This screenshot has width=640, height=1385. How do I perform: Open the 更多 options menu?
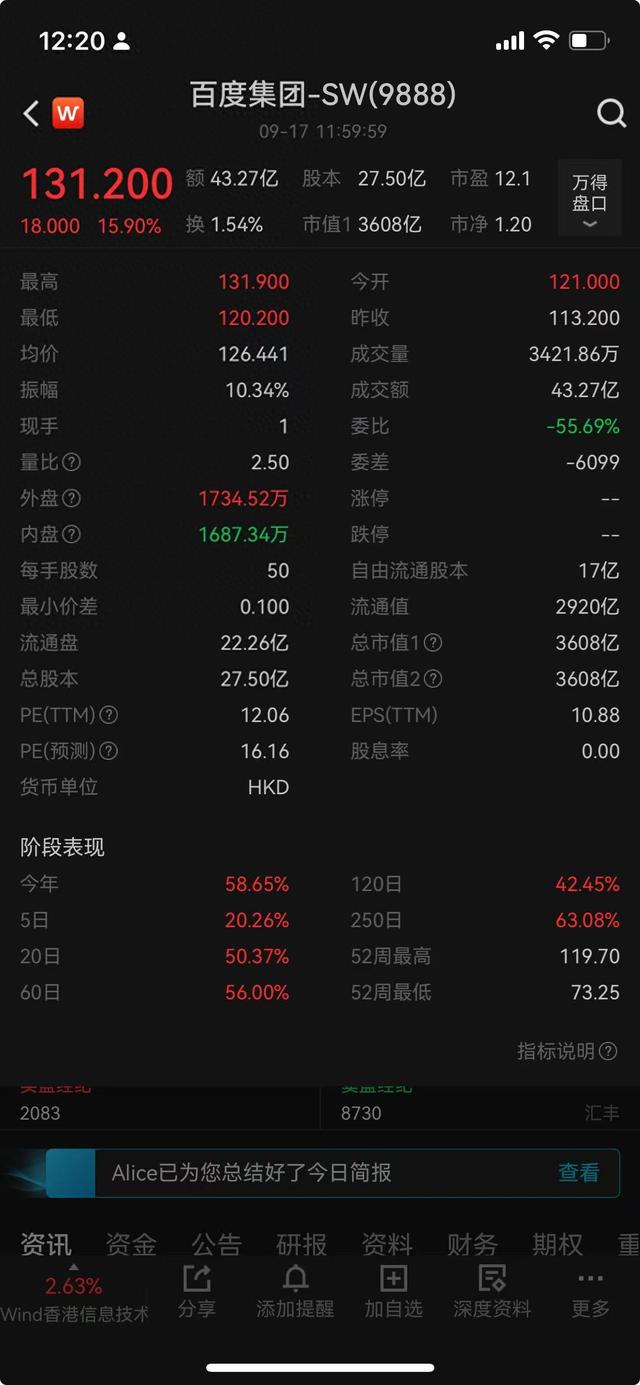coord(590,1291)
